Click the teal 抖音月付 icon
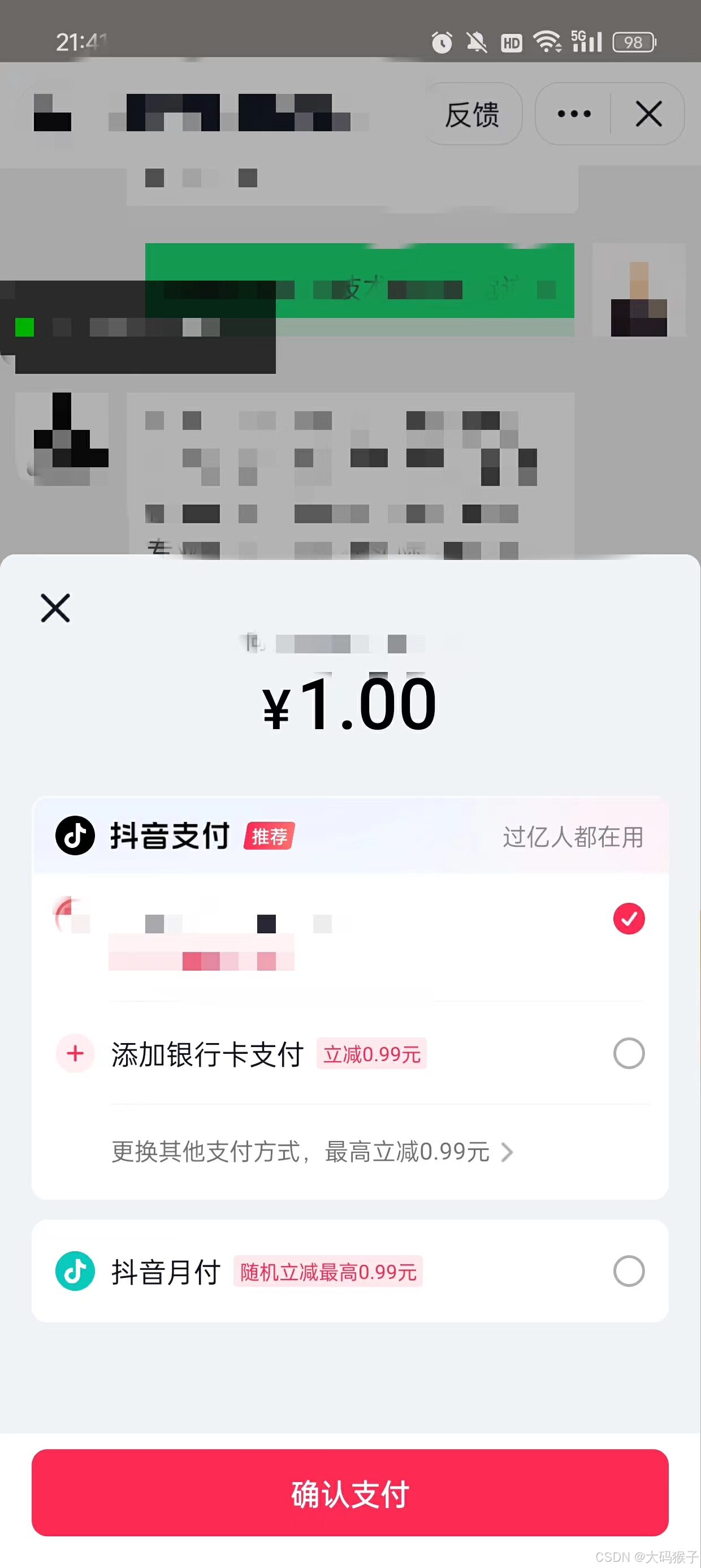This screenshot has width=701, height=1568. [75, 1272]
